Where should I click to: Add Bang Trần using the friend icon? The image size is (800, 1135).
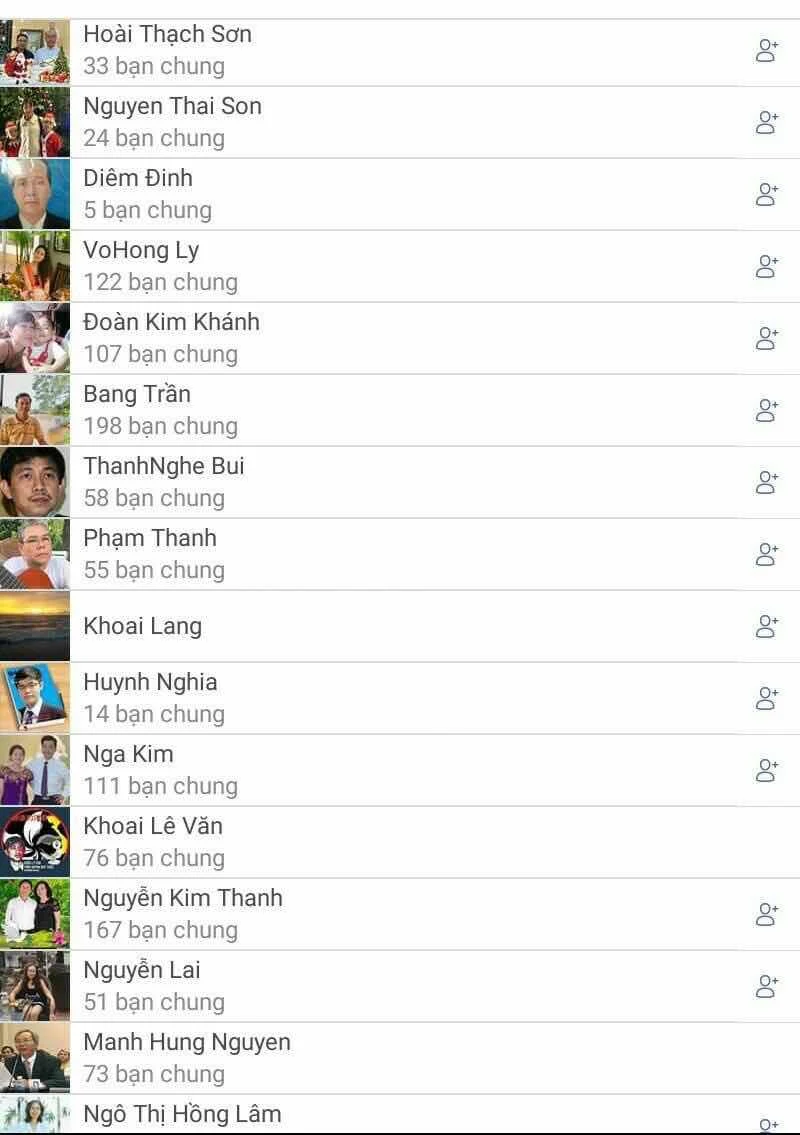[x=767, y=411]
